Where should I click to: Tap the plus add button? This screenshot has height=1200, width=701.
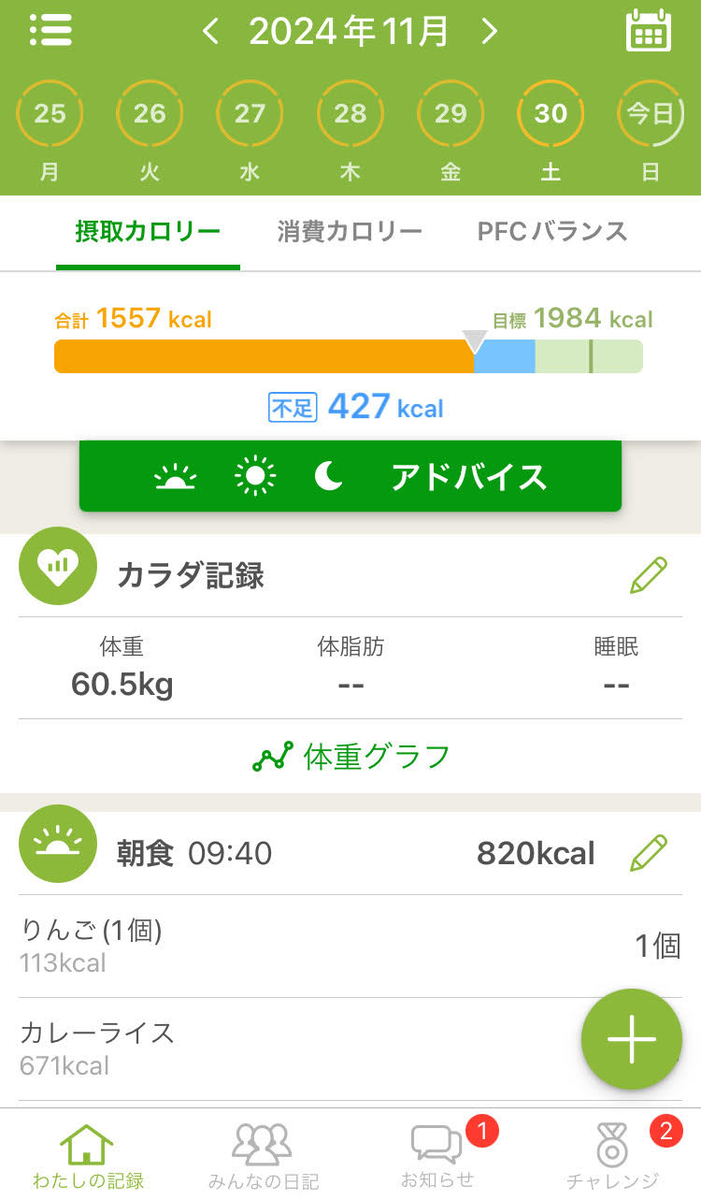(632, 1039)
